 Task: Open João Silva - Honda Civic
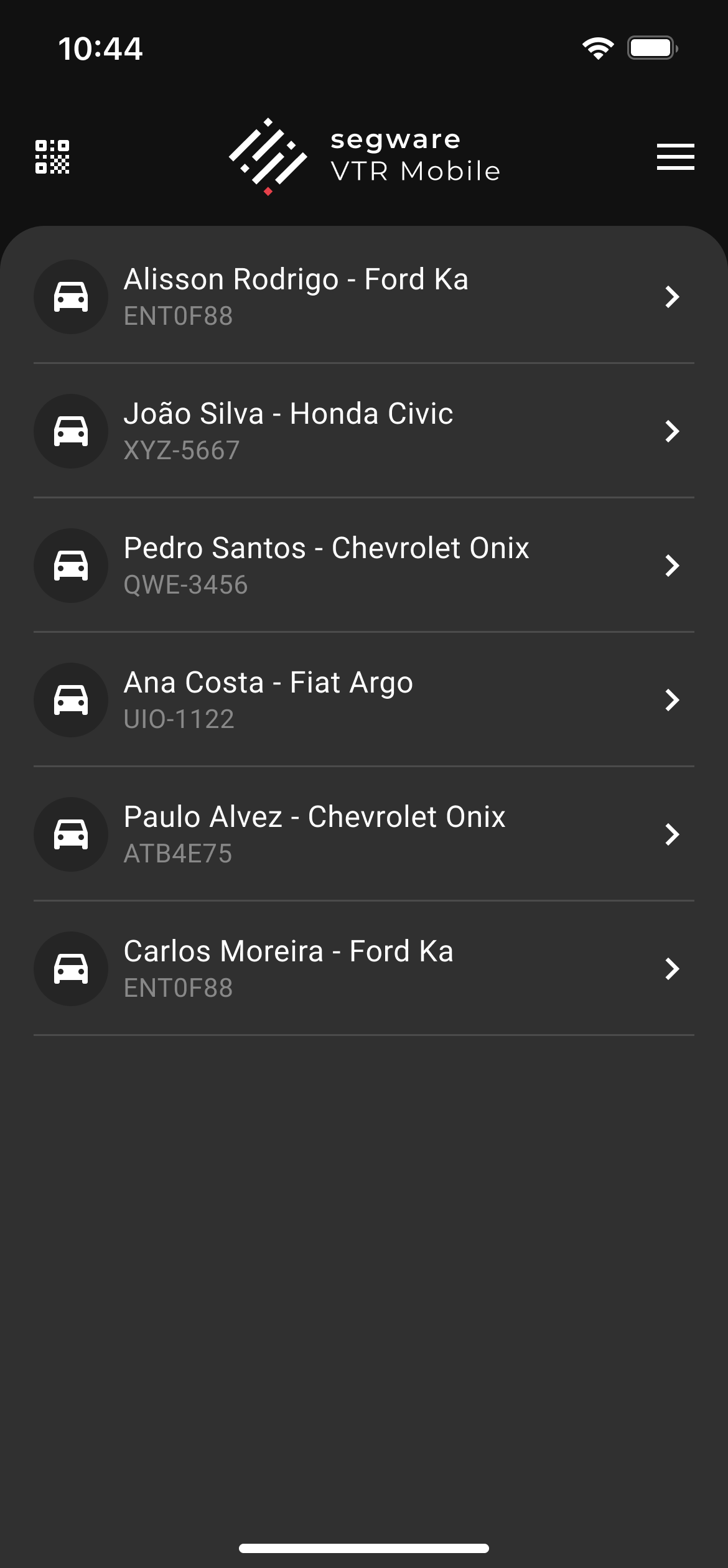[363, 431]
